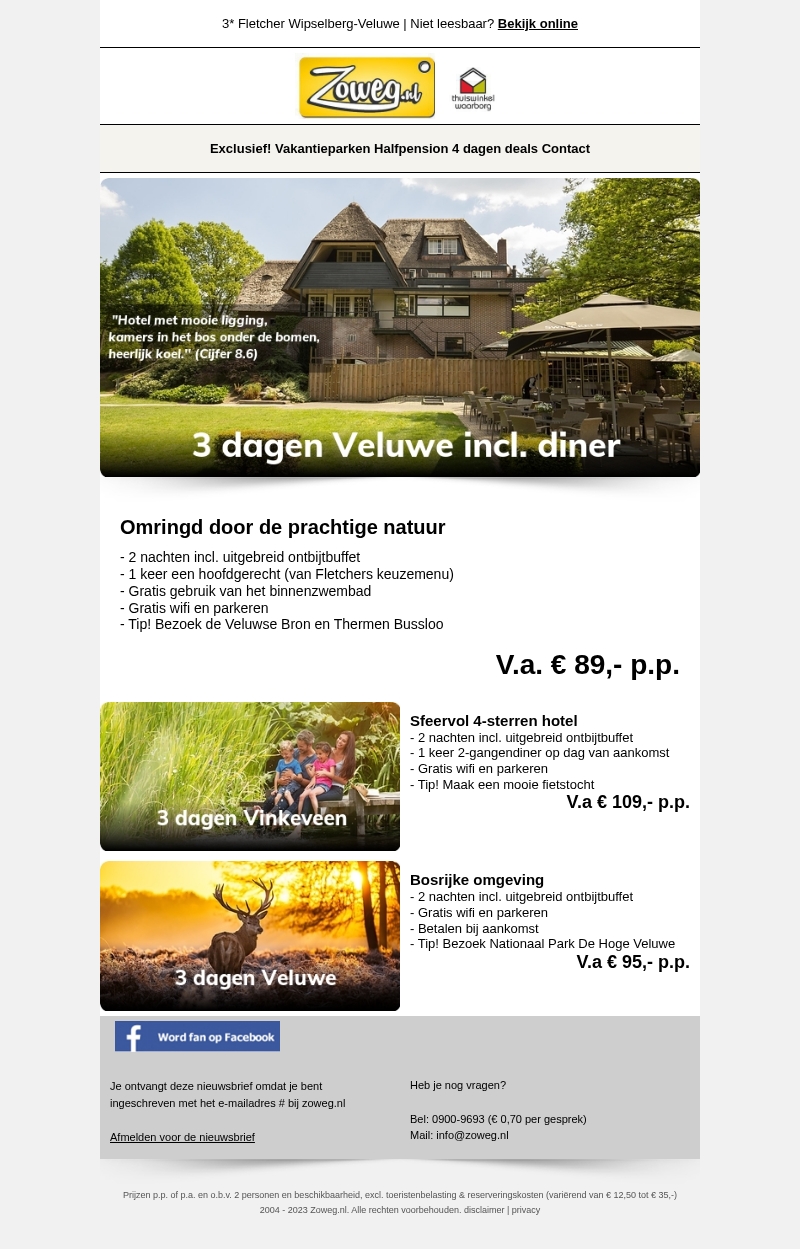
Task: Open the privacy link in the footer
Action: 526,1210
